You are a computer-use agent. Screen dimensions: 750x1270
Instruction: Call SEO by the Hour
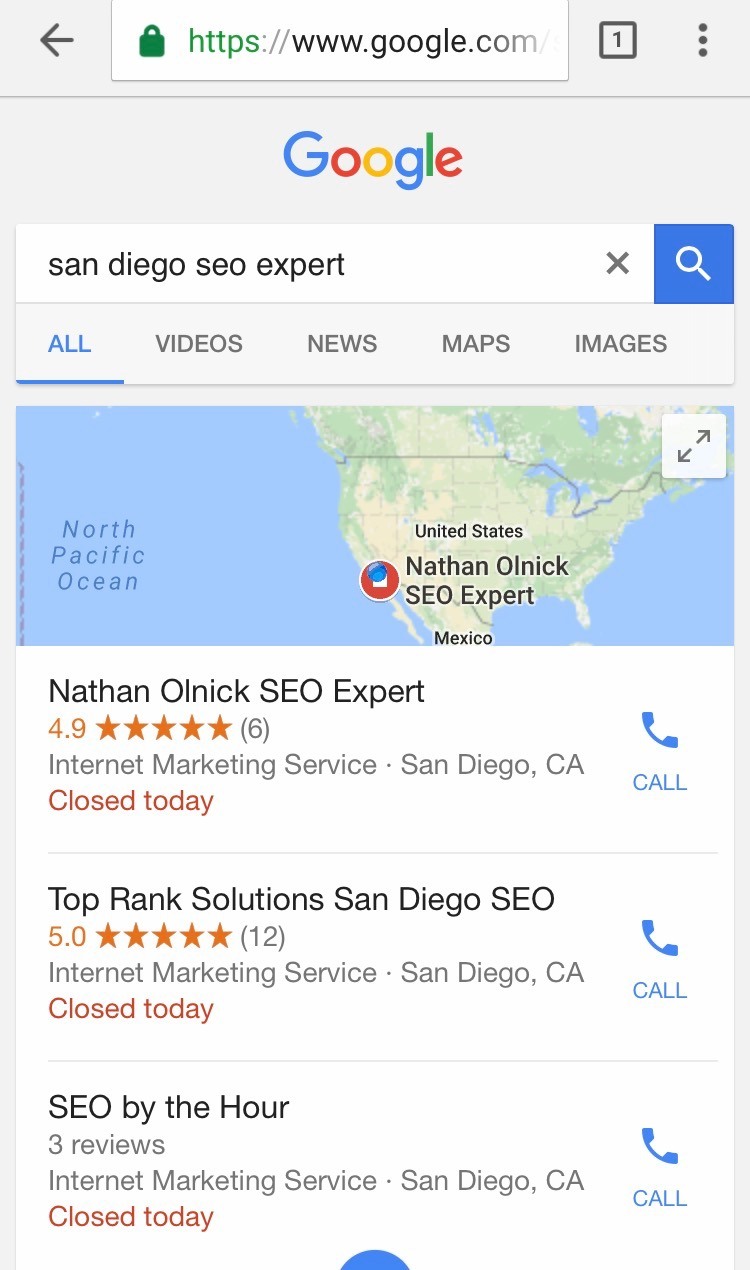(660, 1167)
